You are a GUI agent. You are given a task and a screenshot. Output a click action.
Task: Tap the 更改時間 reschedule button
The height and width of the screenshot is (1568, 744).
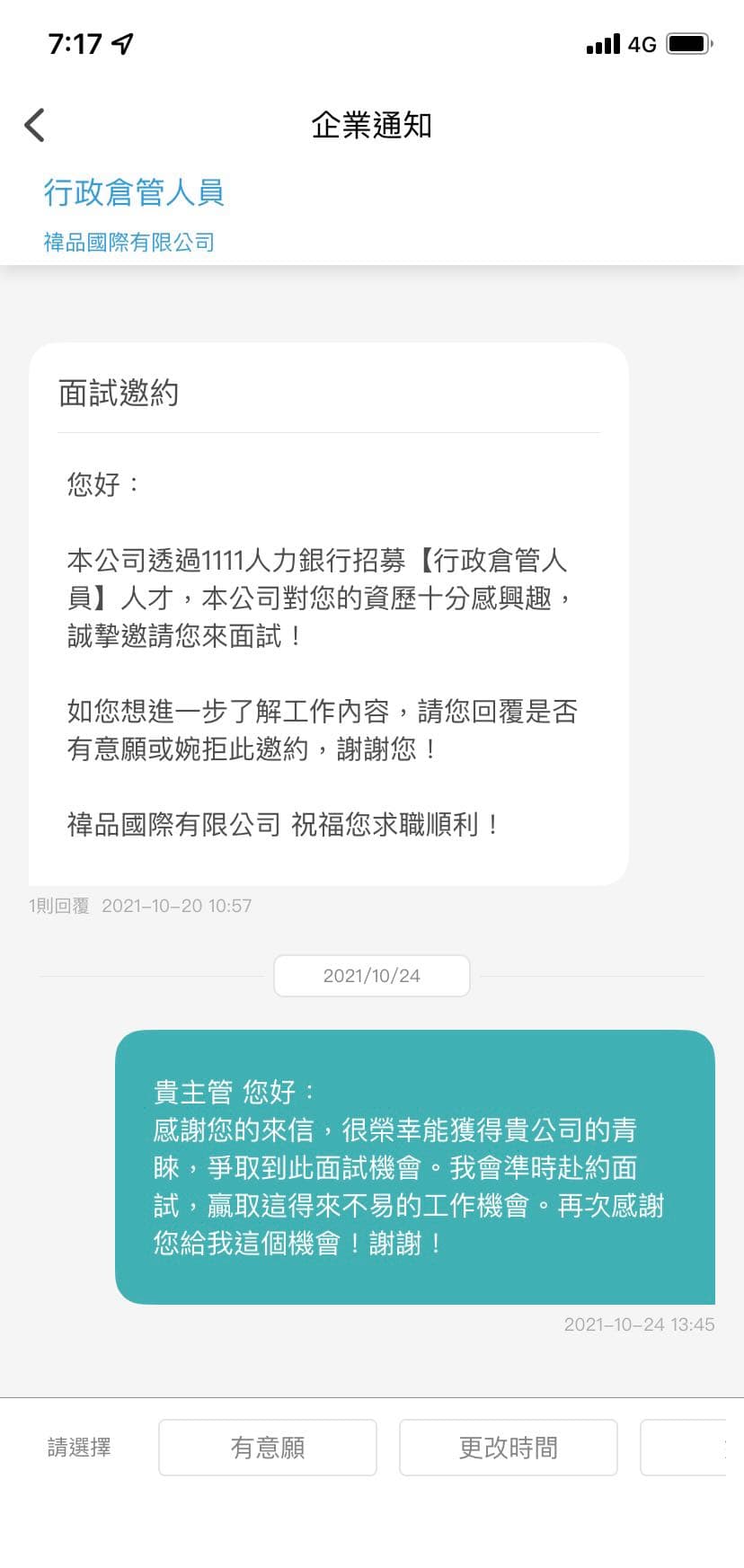click(x=508, y=1447)
